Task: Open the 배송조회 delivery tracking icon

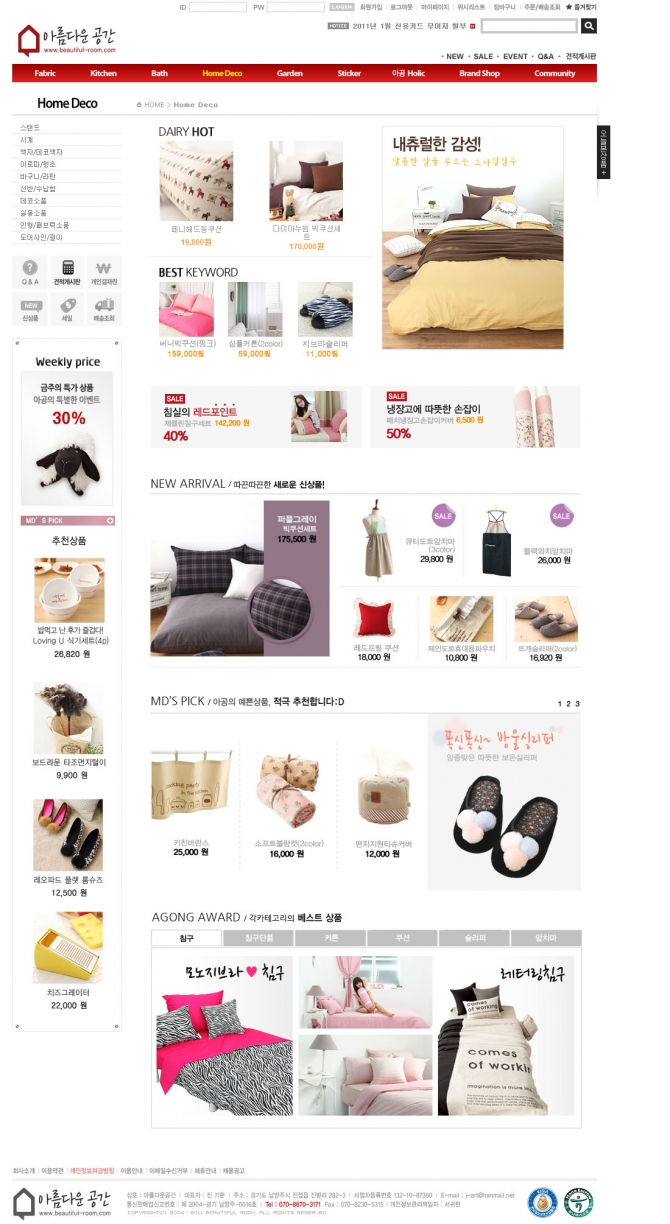Action: 103,310
